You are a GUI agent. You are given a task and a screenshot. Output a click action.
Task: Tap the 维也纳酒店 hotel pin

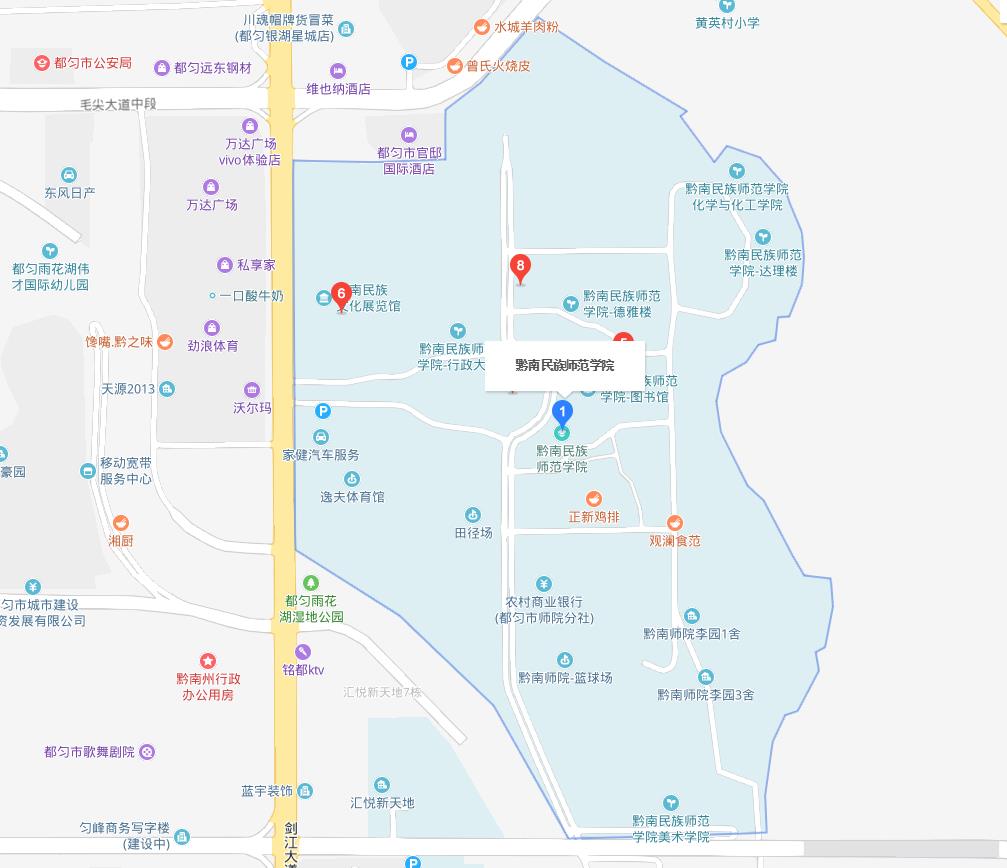pos(338,71)
